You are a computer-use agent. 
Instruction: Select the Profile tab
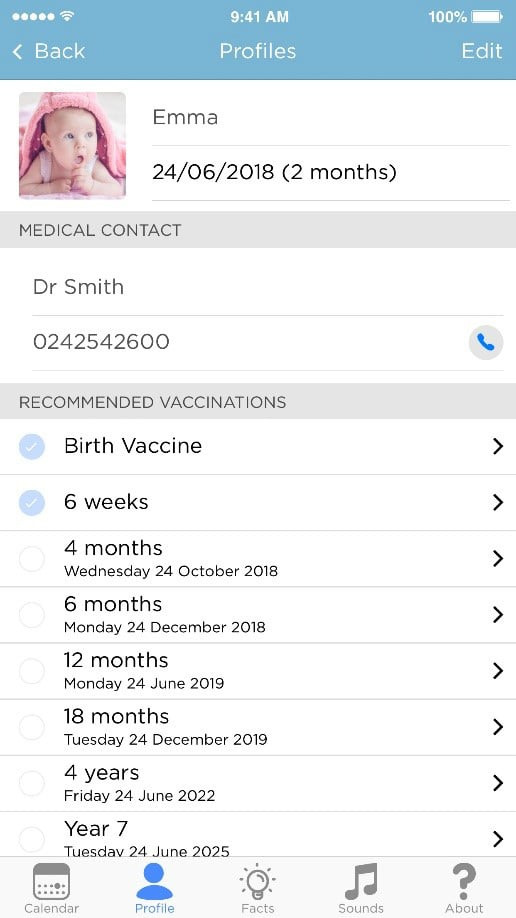[155, 888]
